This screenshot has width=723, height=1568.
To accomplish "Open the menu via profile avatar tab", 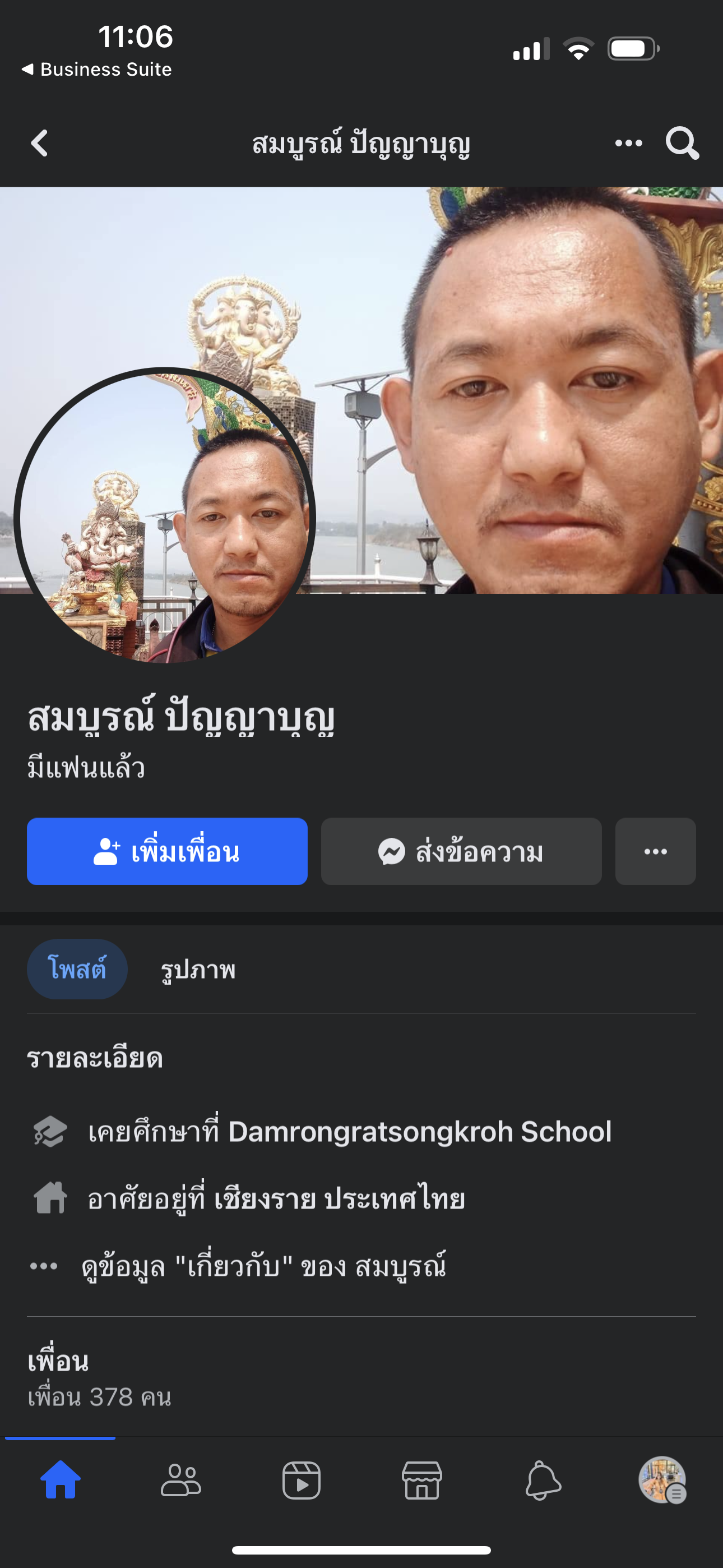I will click(662, 1480).
